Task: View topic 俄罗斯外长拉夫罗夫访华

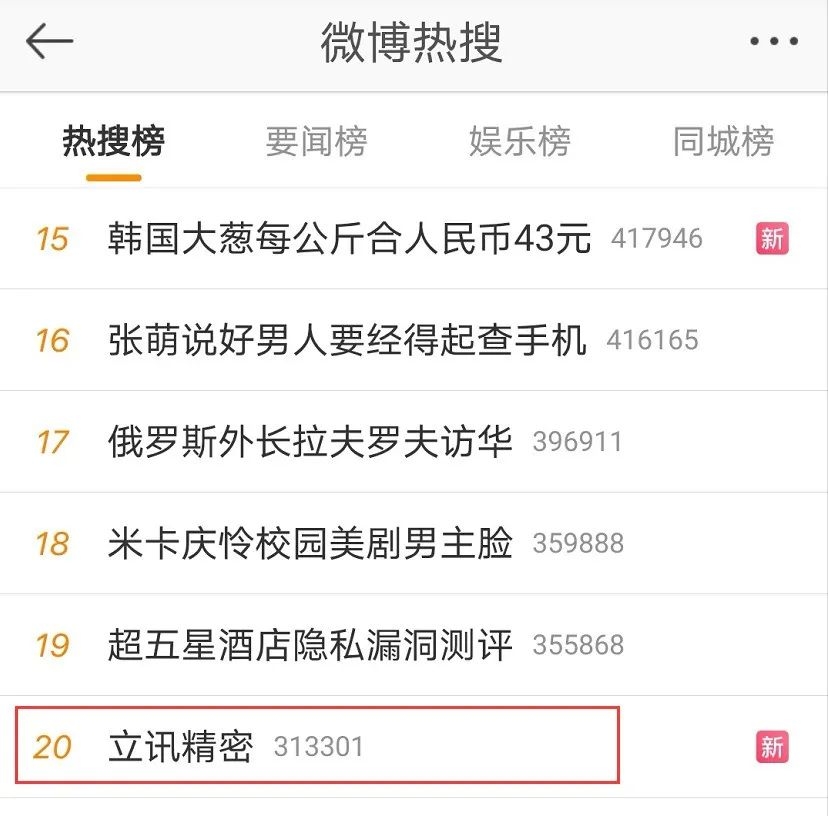Action: (x=310, y=441)
